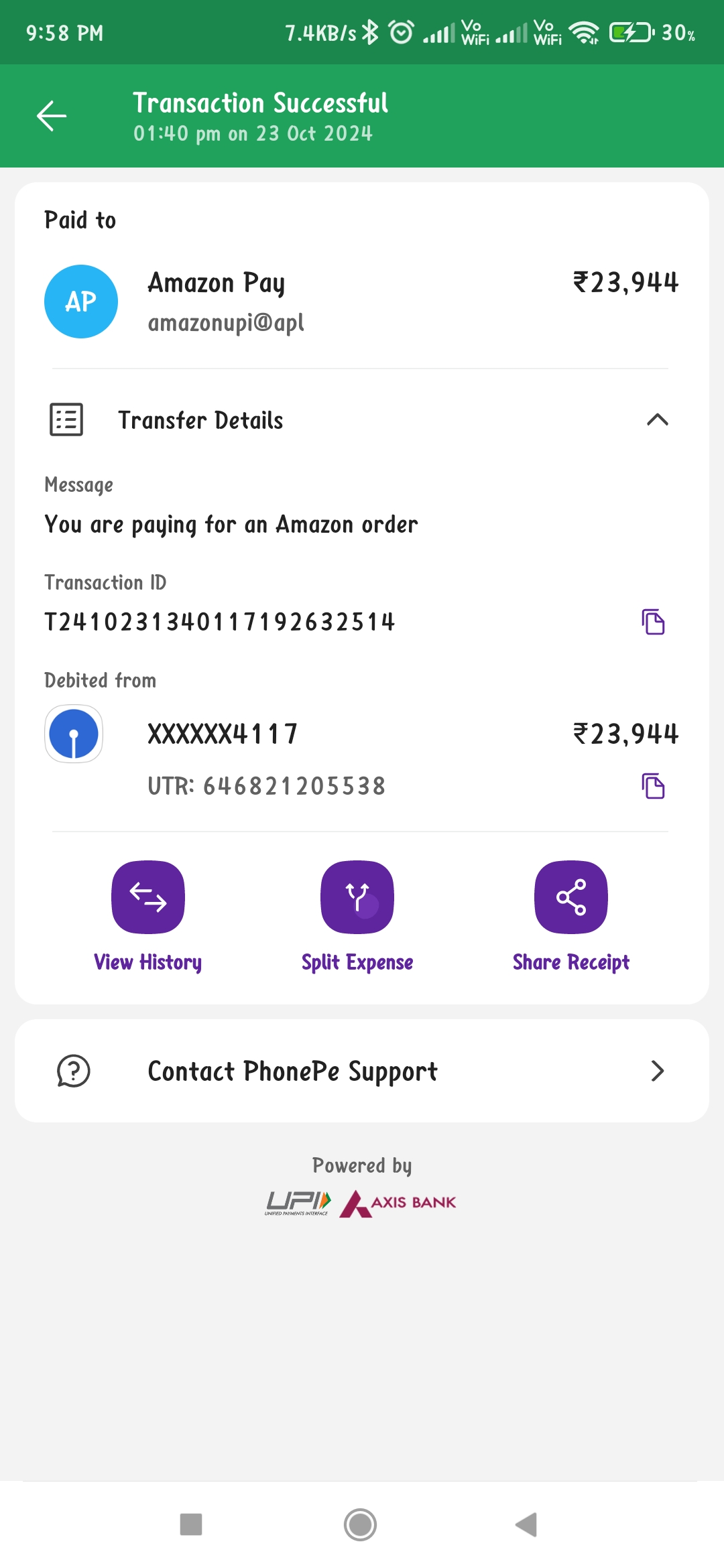The image size is (724, 1568).
Task: Copy the Transaction ID
Action: 653,622
